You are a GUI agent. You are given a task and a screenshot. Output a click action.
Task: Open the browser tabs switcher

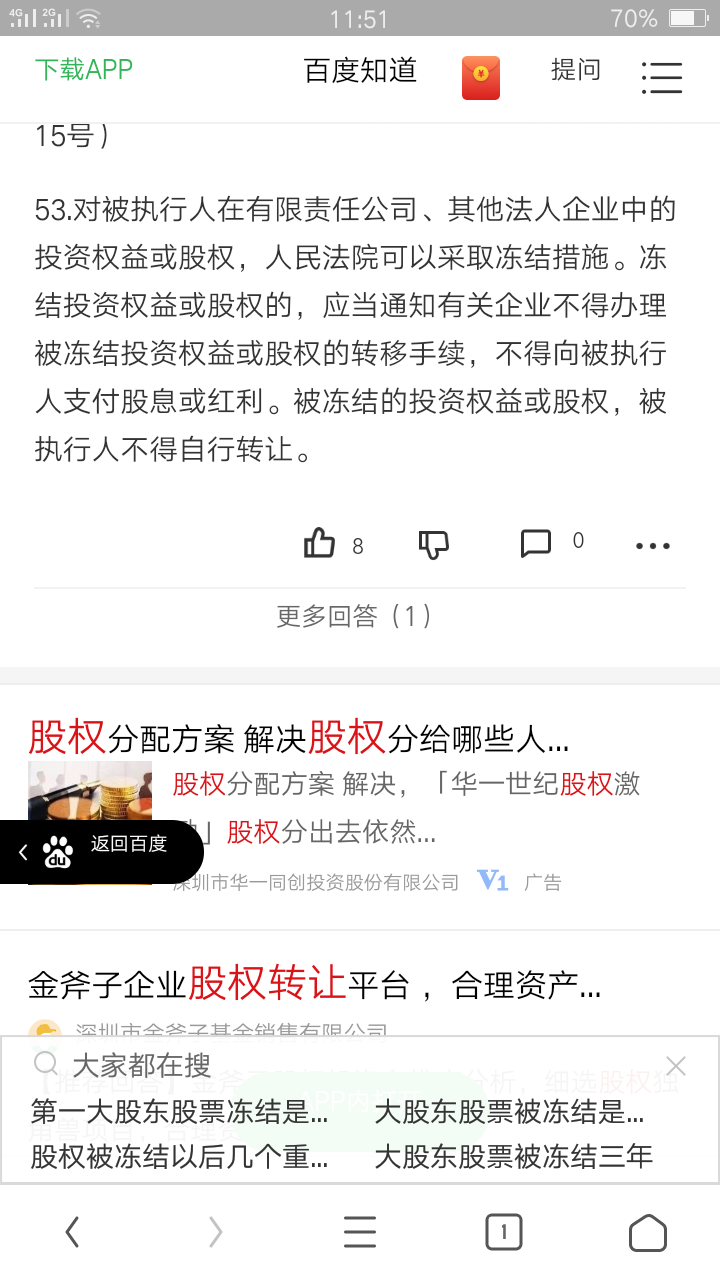click(503, 1233)
